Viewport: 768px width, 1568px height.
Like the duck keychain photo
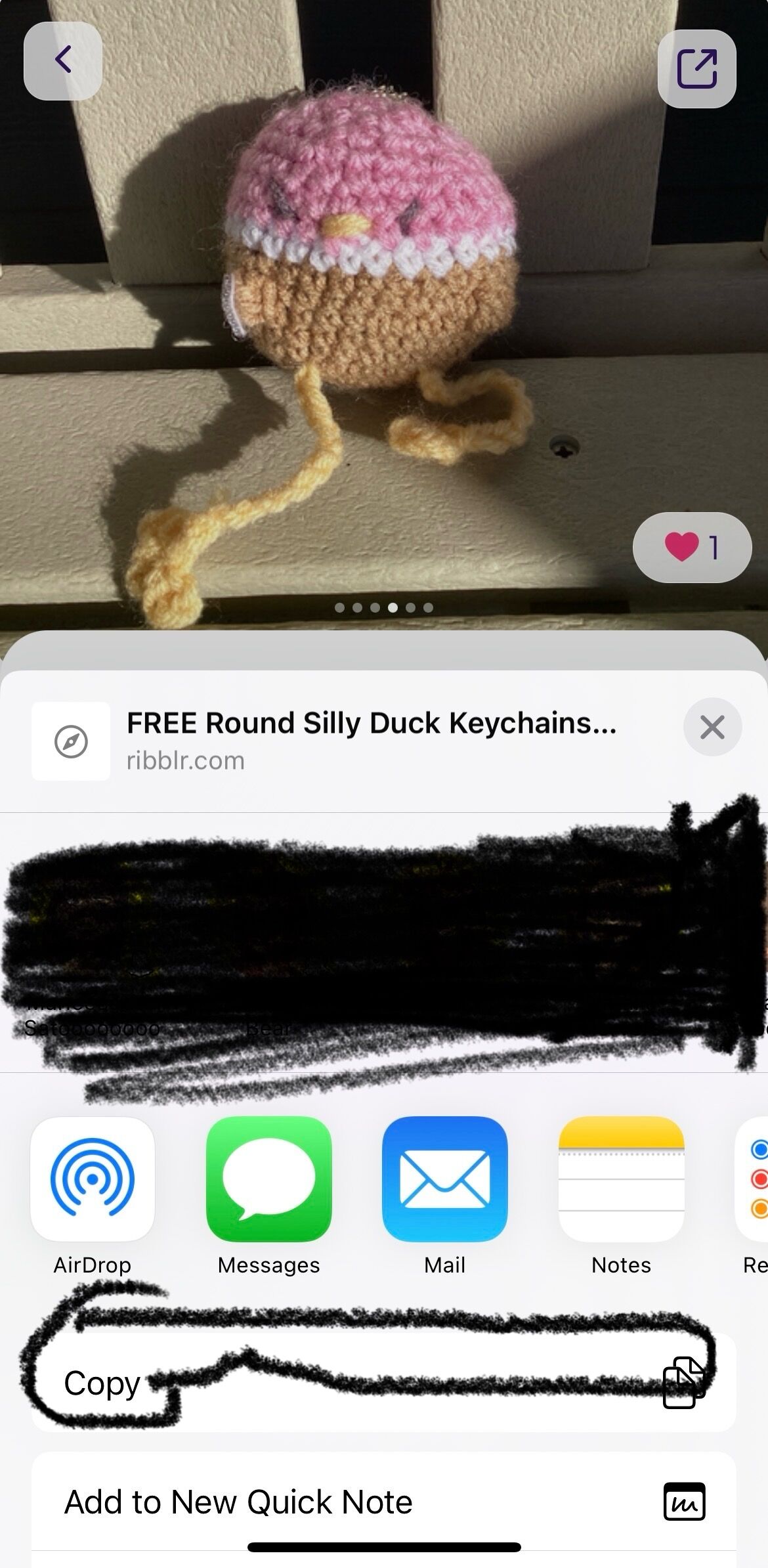[691, 547]
